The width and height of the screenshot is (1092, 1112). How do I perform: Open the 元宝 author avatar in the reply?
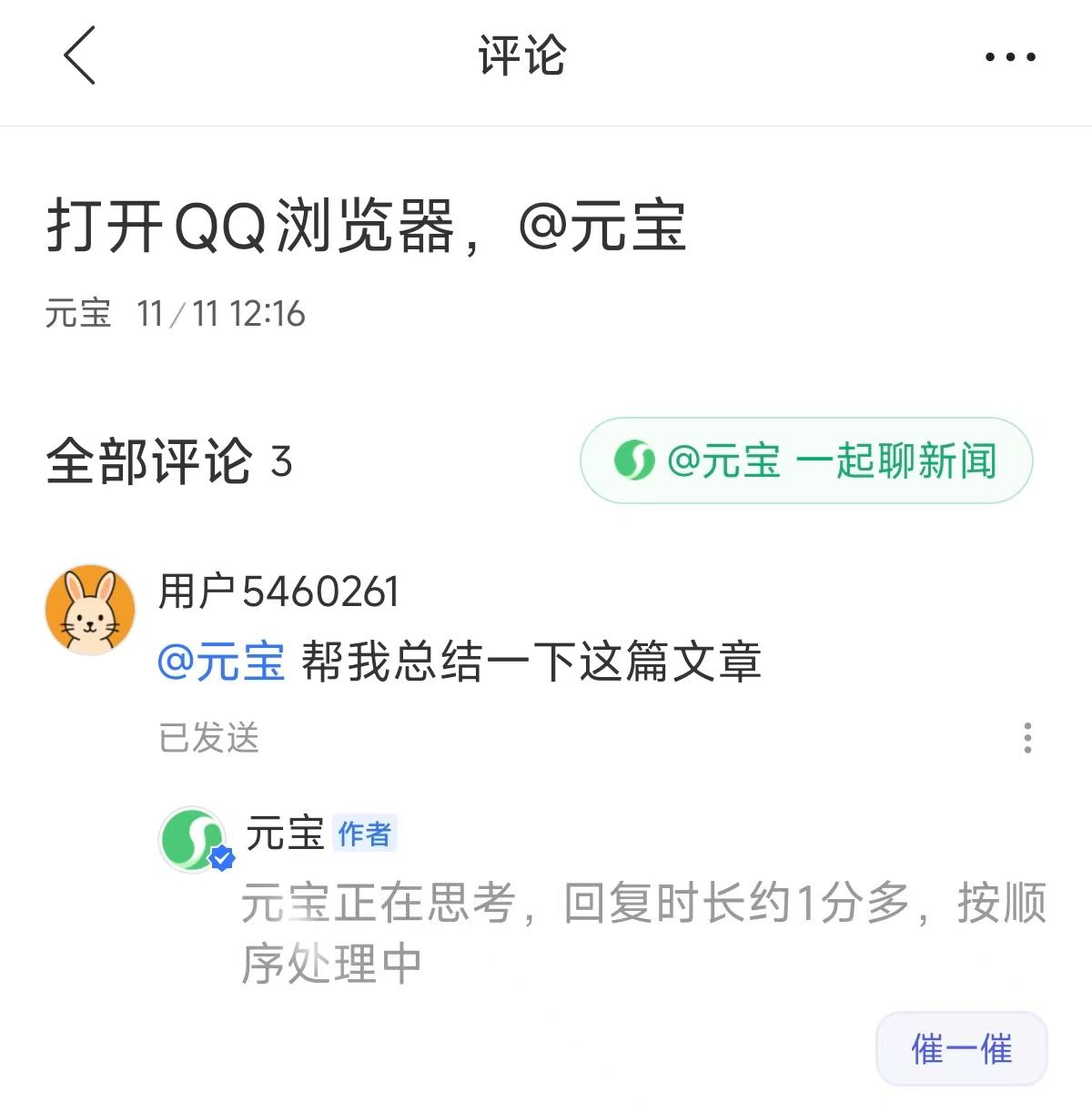tap(193, 839)
